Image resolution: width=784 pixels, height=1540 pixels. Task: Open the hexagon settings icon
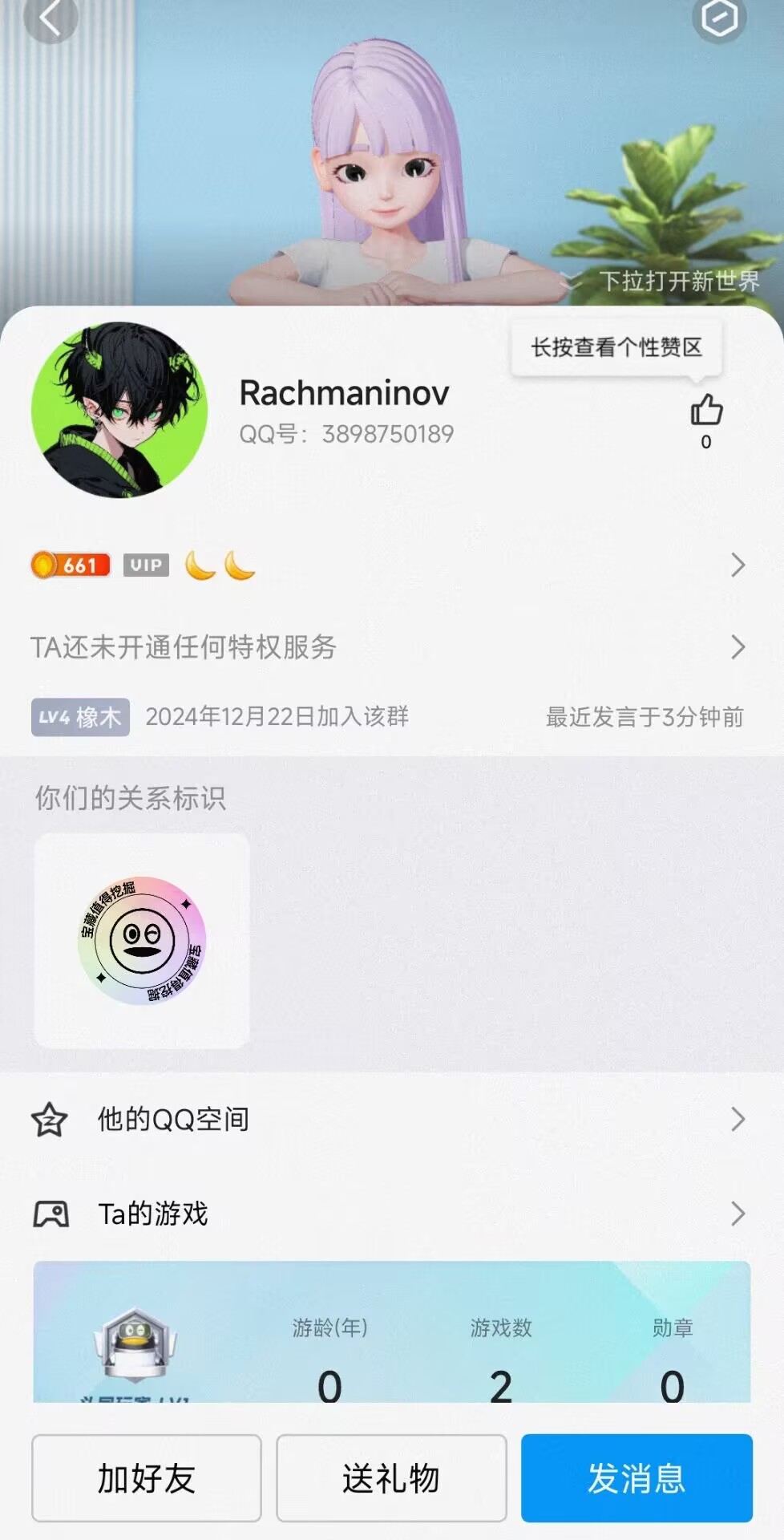tap(718, 18)
